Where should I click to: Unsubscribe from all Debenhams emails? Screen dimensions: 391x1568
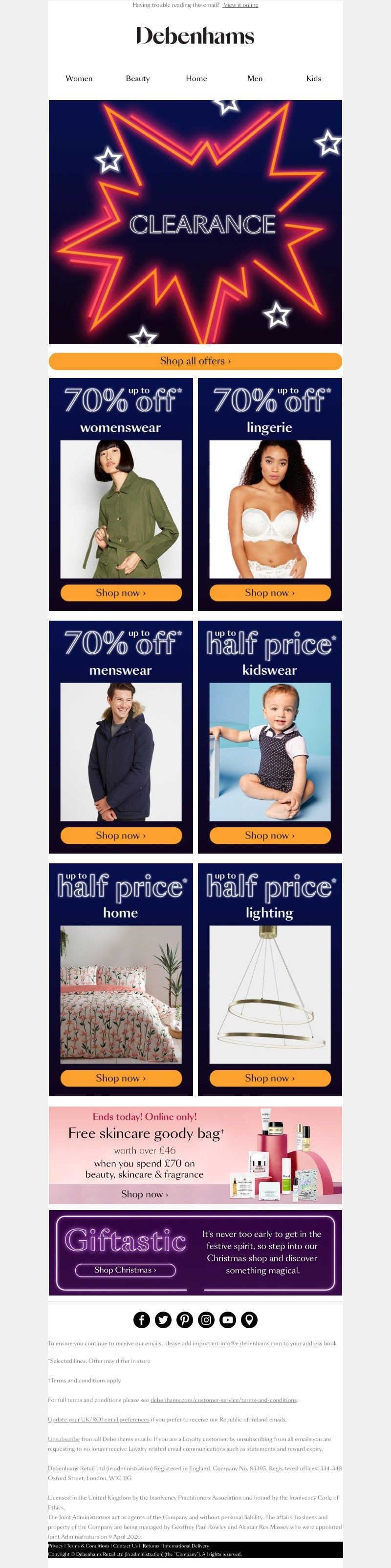click(x=64, y=1439)
